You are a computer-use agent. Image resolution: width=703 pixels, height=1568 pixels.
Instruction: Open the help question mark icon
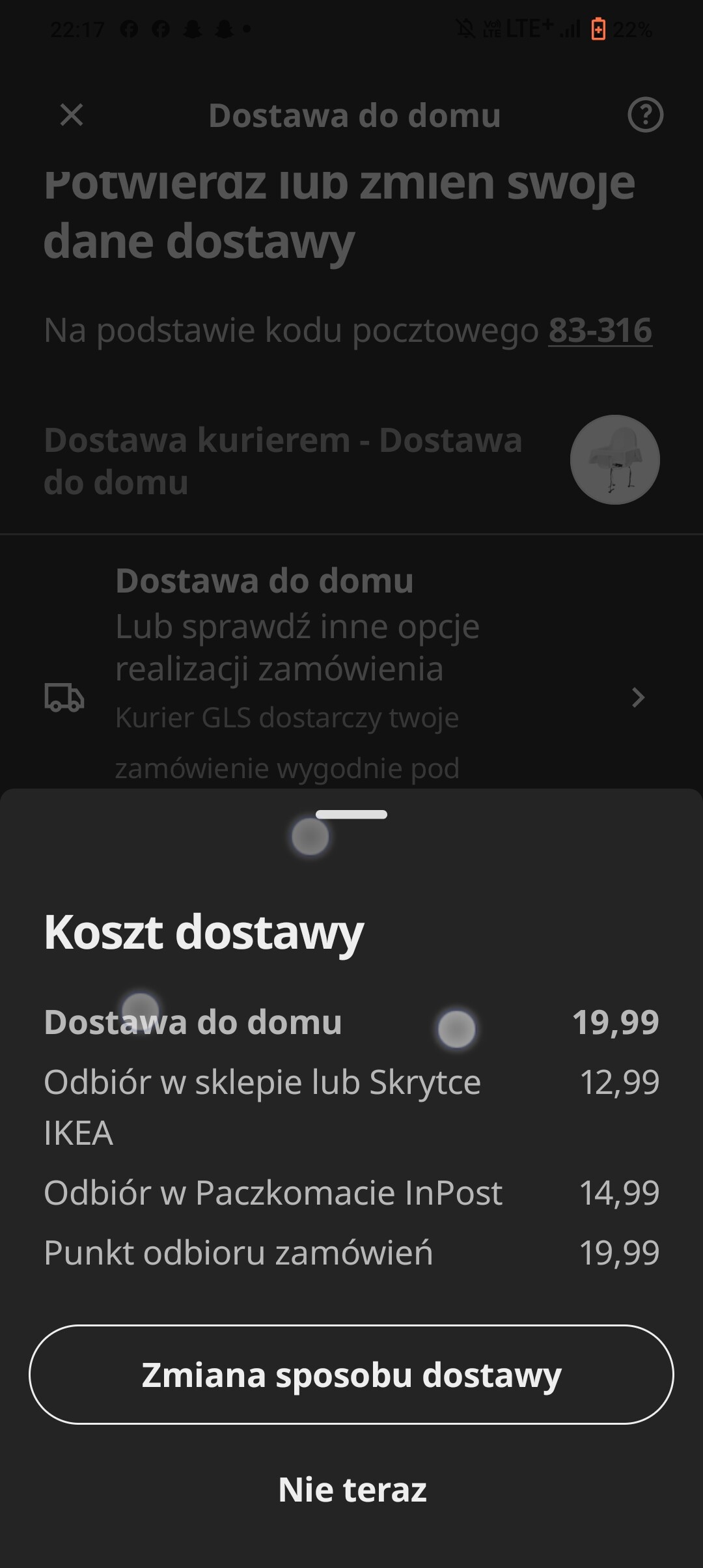click(645, 115)
